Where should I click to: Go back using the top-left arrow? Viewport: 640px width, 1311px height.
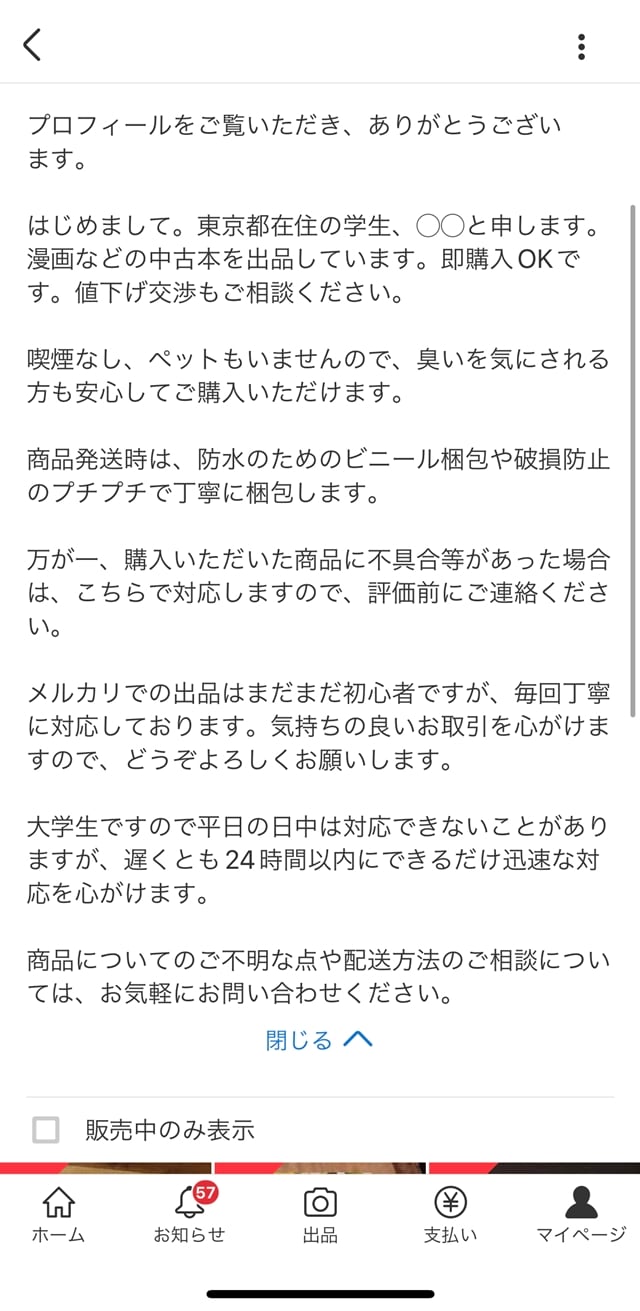(x=32, y=45)
